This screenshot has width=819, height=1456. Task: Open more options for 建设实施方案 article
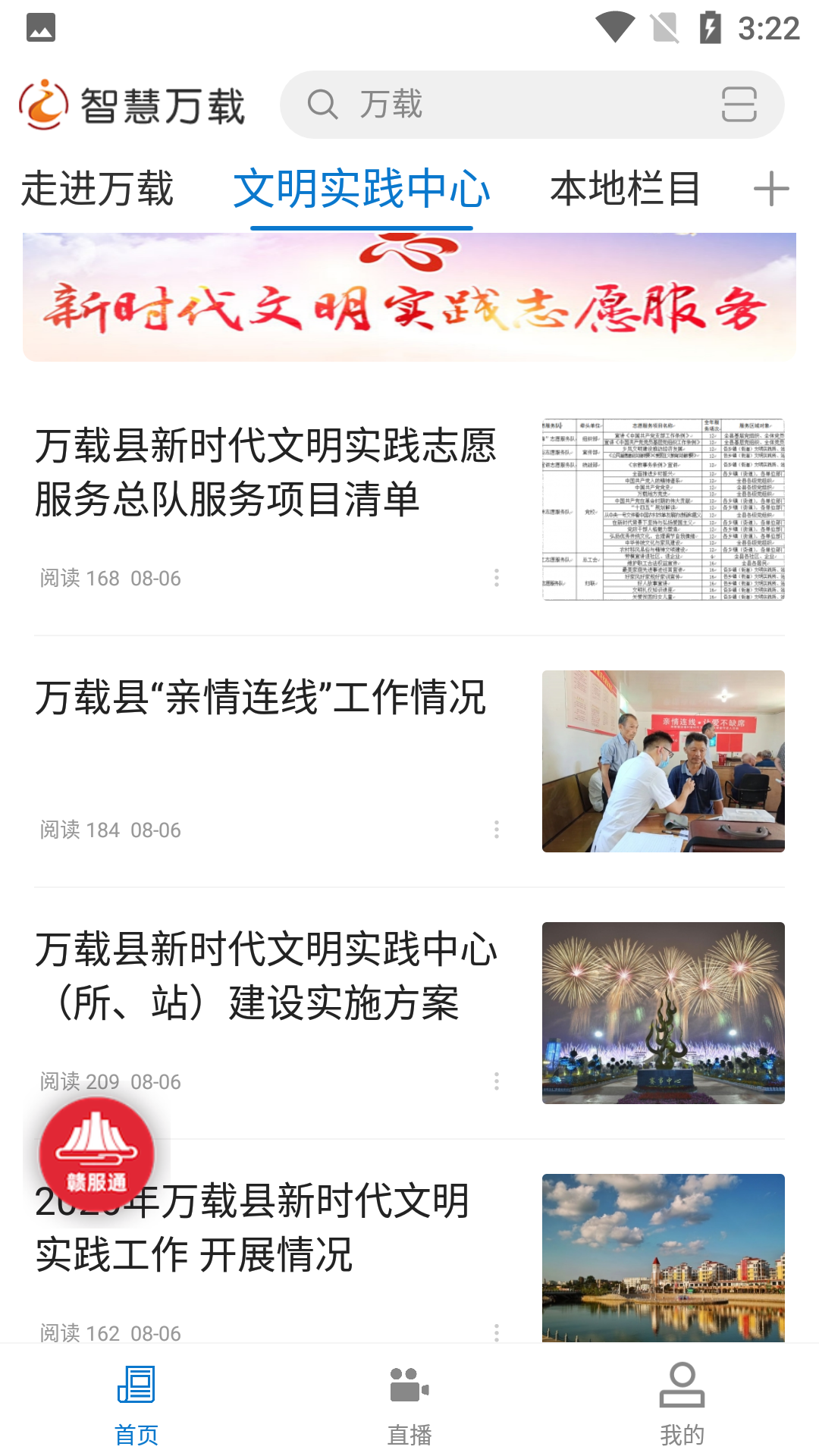pyautogui.click(x=497, y=1081)
